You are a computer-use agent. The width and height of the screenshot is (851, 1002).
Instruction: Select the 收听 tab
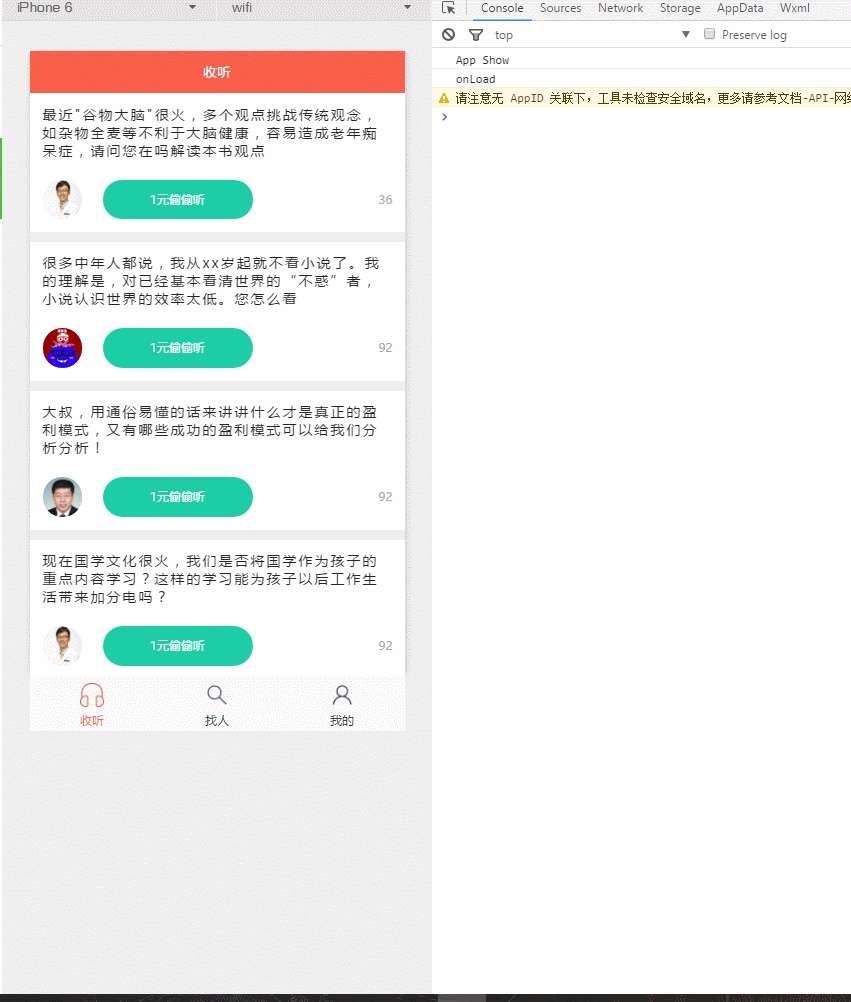click(x=92, y=705)
